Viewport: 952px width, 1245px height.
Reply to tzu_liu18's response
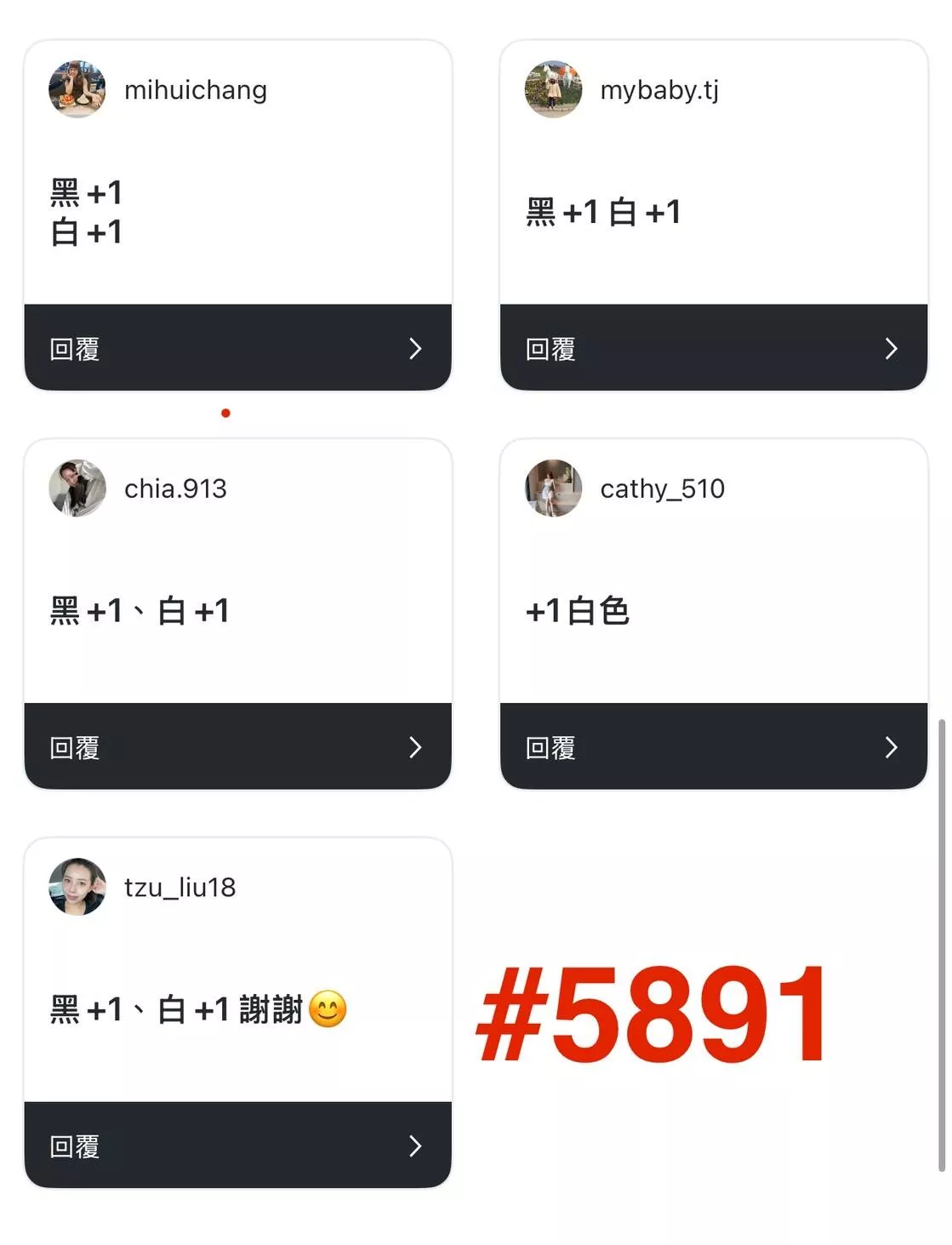pos(237,1145)
